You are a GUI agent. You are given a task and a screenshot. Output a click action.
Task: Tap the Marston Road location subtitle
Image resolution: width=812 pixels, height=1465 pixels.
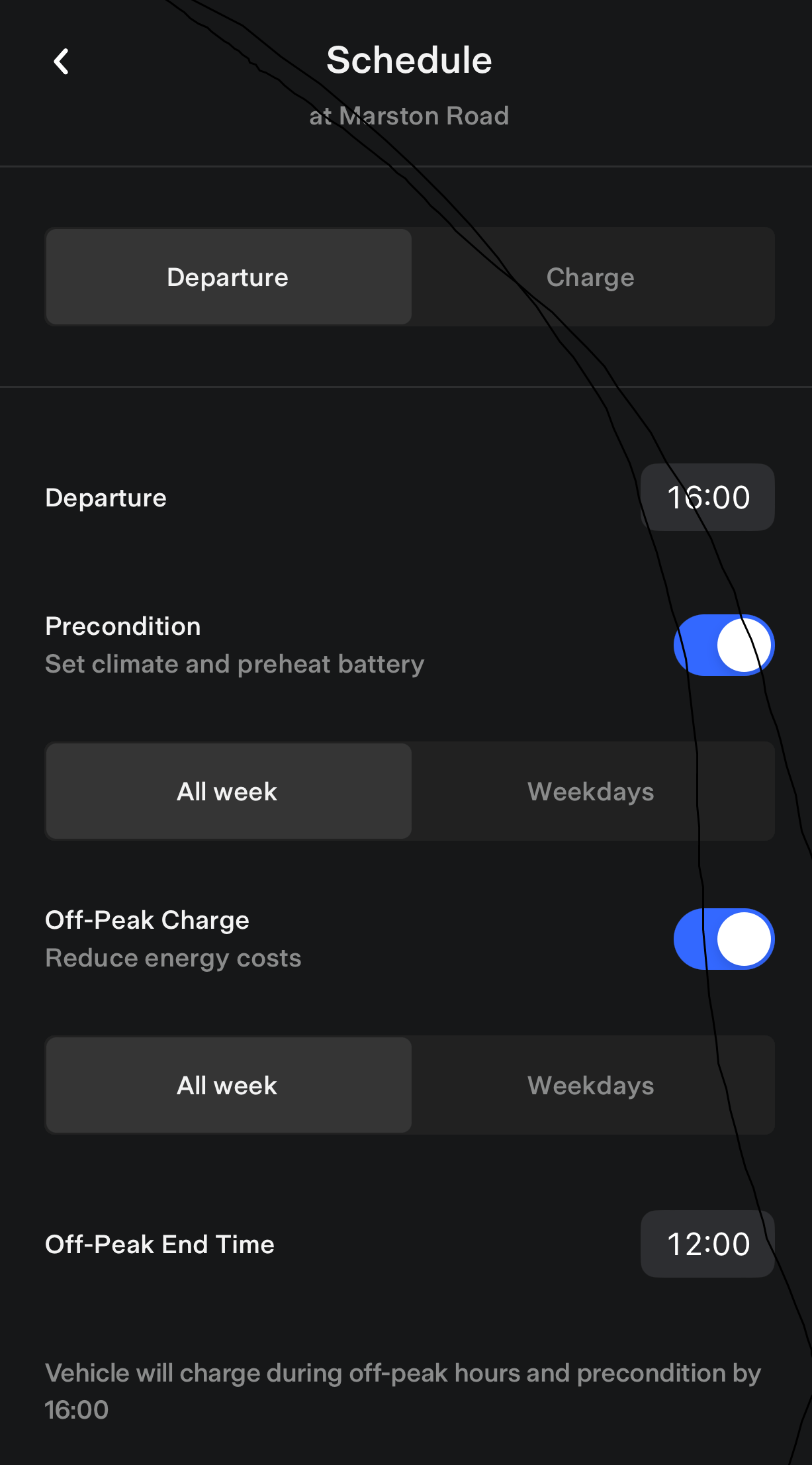tap(408, 115)
